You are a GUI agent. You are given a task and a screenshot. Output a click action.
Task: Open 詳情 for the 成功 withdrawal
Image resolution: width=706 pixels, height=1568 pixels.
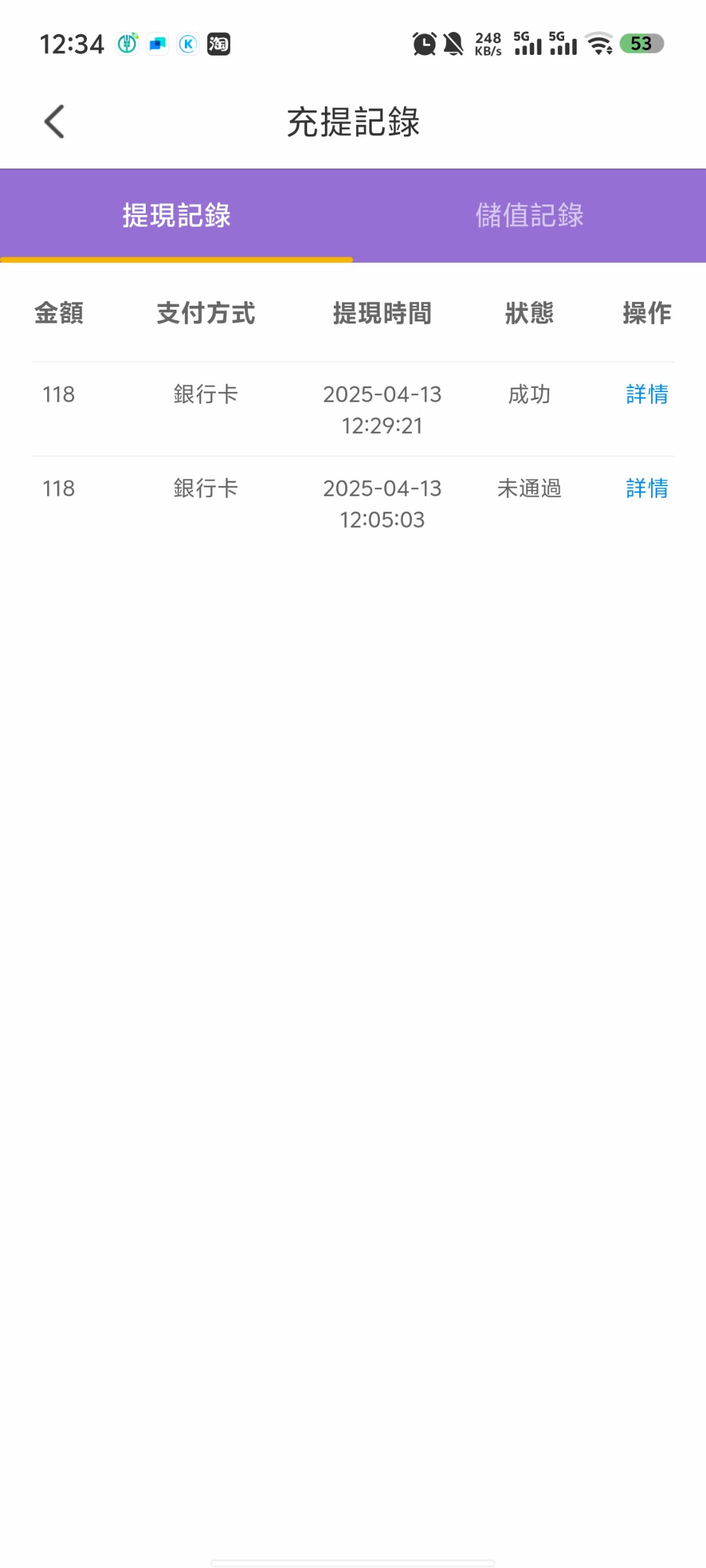tap(647, 394)
